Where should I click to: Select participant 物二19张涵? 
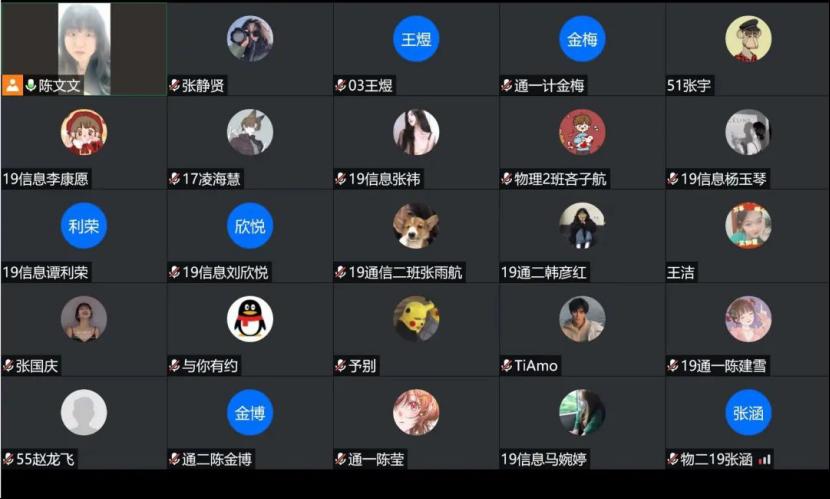[x=747, y=422]
